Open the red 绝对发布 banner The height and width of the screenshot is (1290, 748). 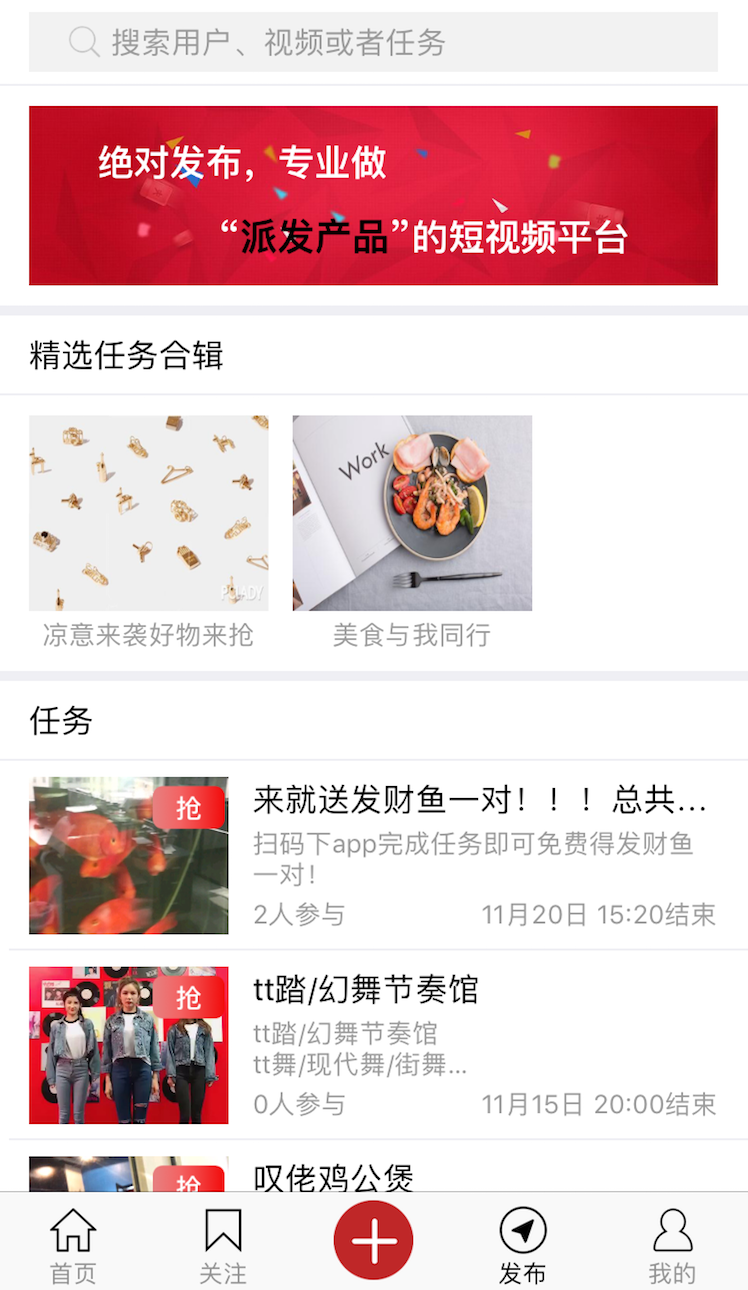click(x=373, y=195)
